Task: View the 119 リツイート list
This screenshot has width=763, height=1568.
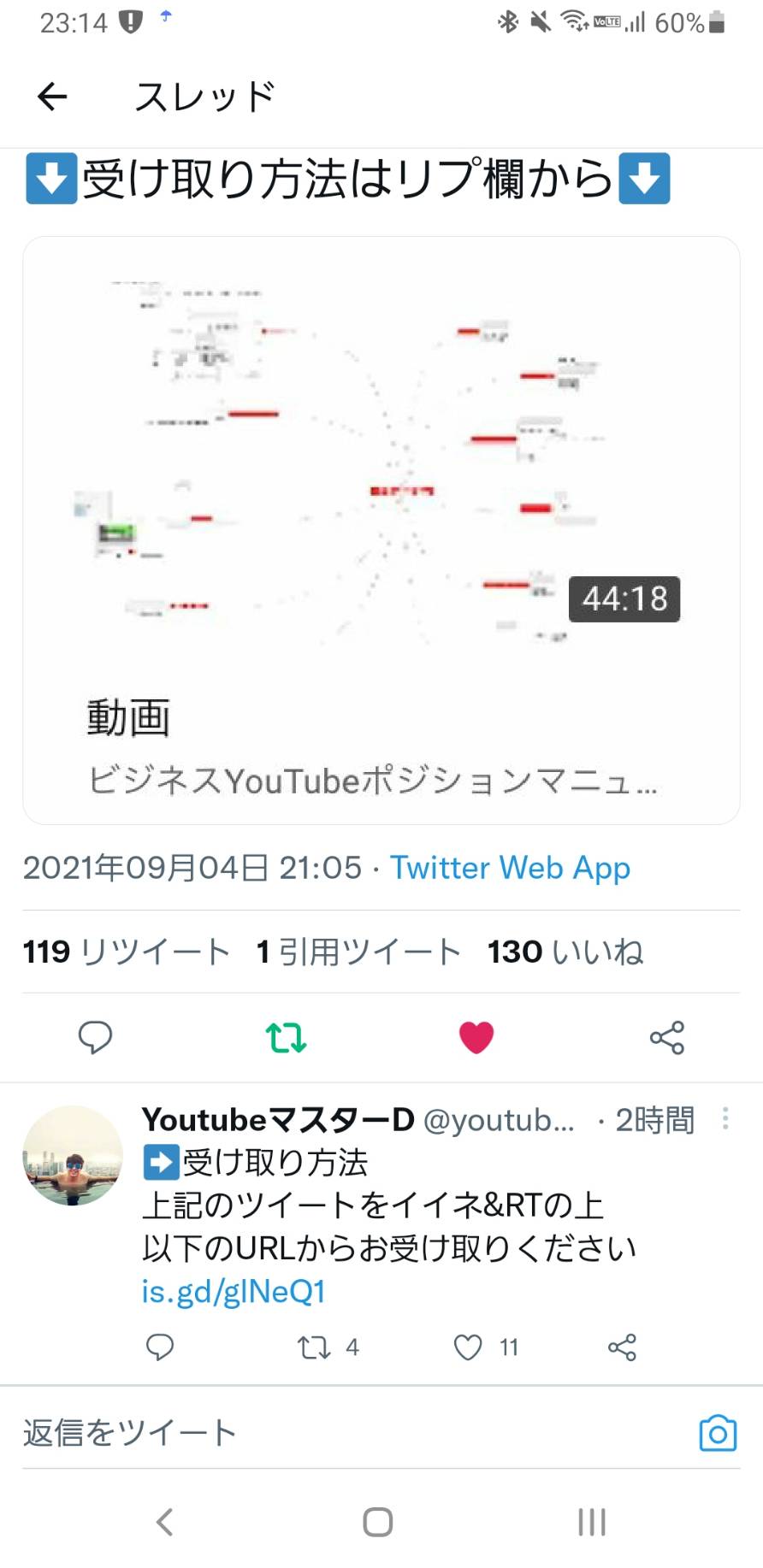Action: 127,952
